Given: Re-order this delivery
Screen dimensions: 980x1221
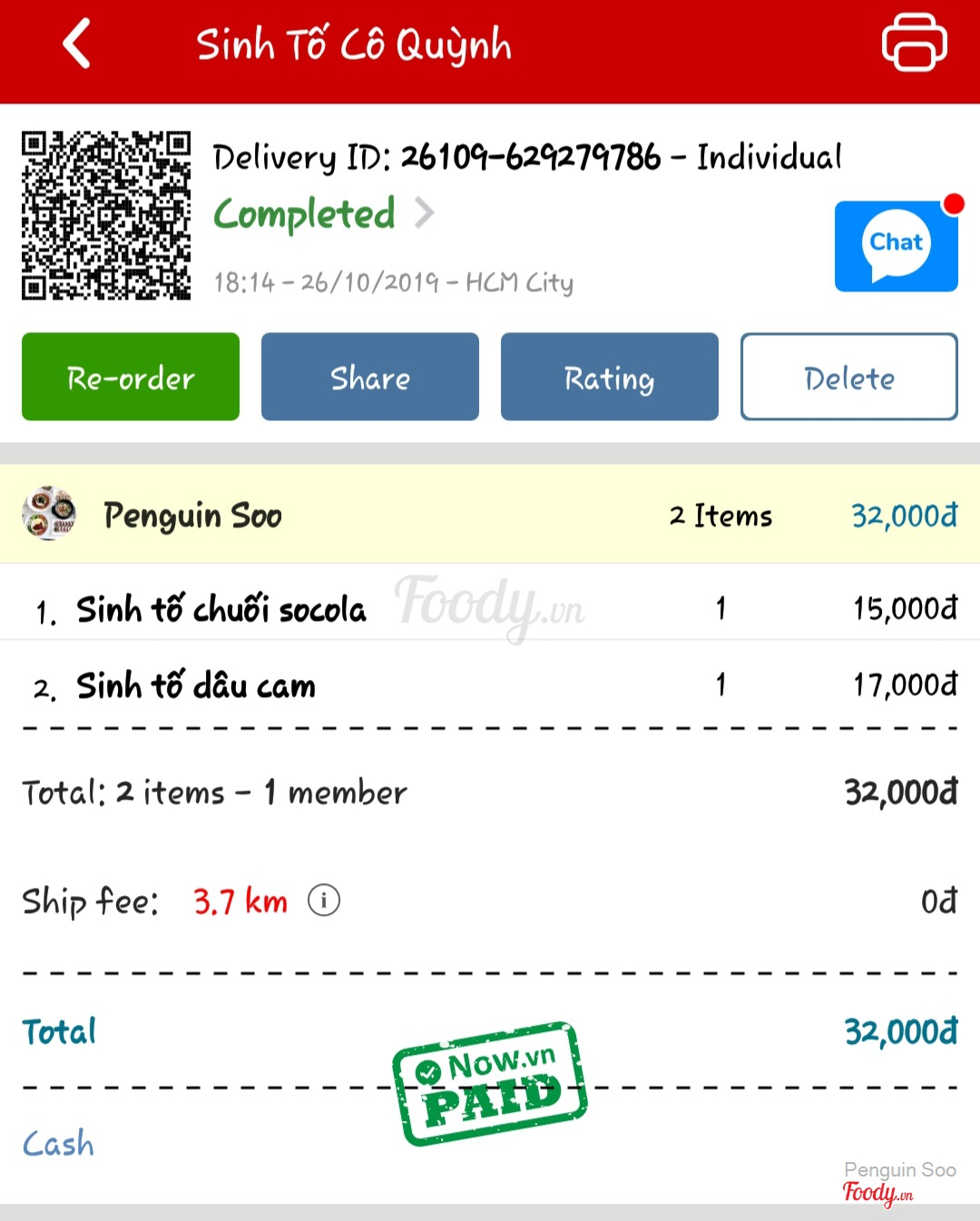Looking at the screenshot, I should coord(131,377).
